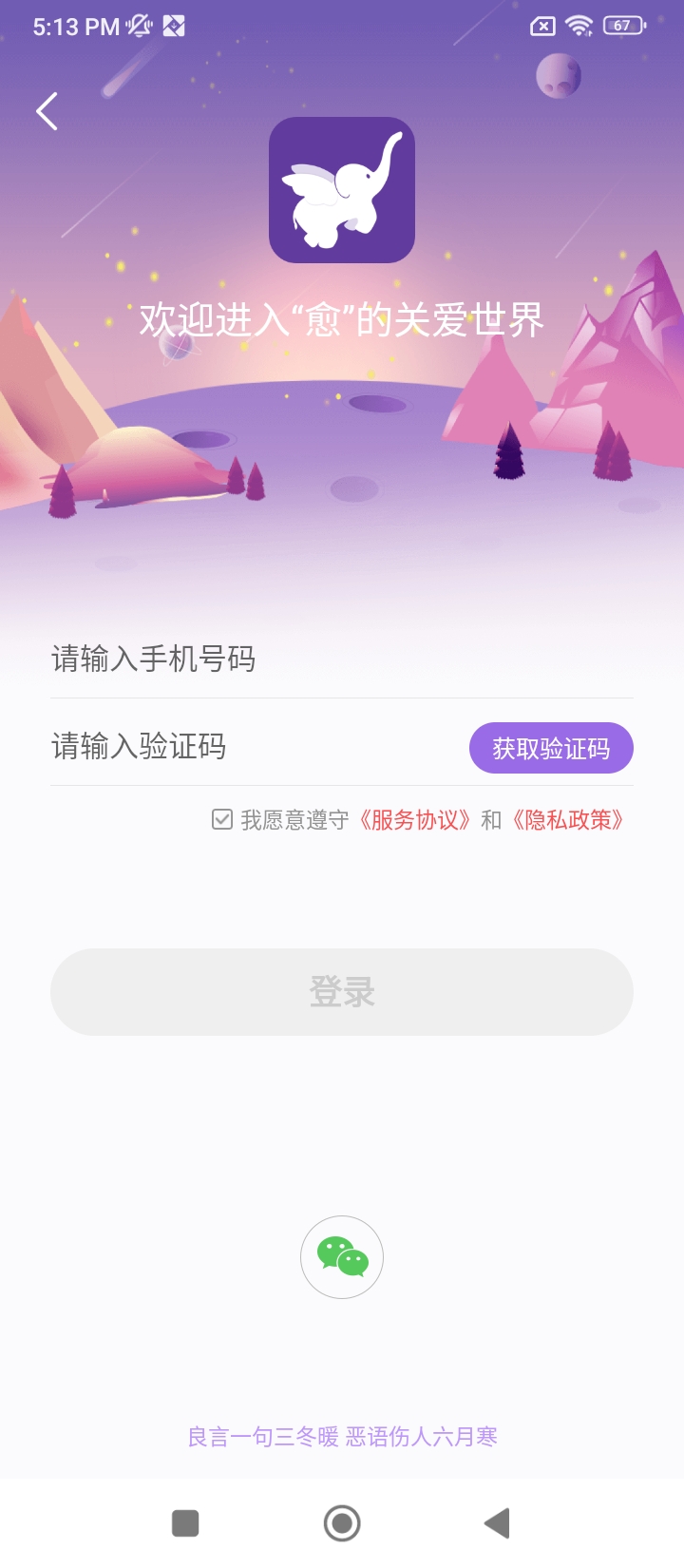684x1568 pixels.
Task: Log in with the WeChat icon
Action: coord(342,1257)
